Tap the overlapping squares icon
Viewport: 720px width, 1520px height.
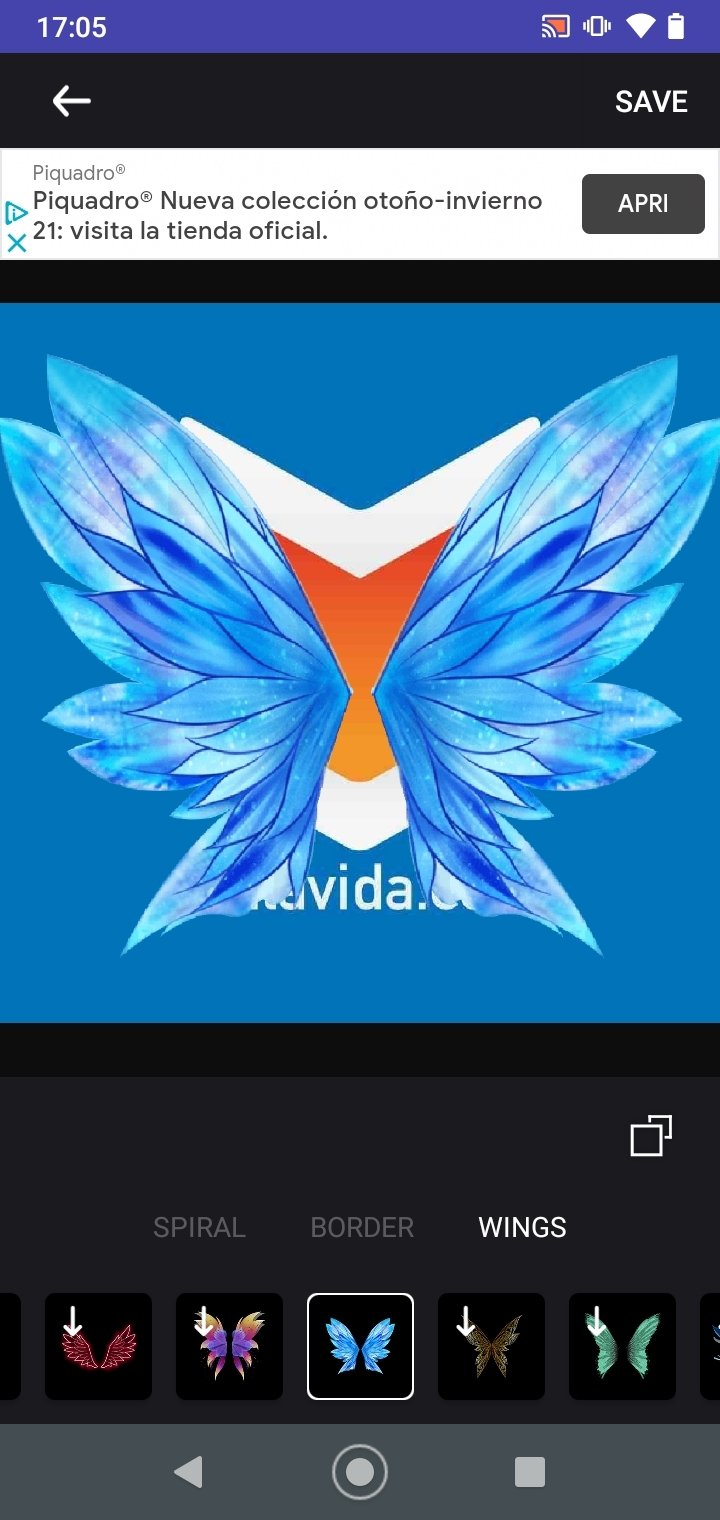(x=651, y=1135)
